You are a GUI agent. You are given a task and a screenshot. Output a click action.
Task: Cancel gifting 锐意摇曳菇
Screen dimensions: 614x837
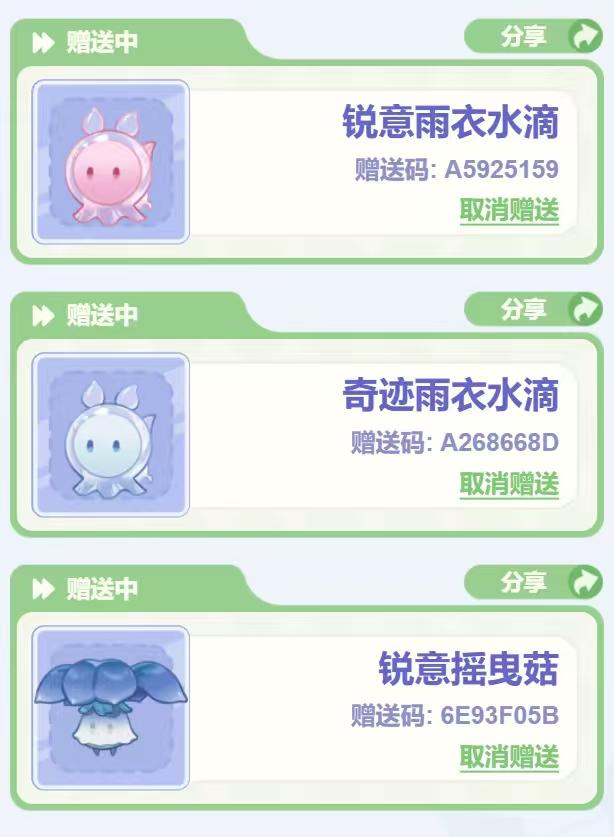pos(509,757)
